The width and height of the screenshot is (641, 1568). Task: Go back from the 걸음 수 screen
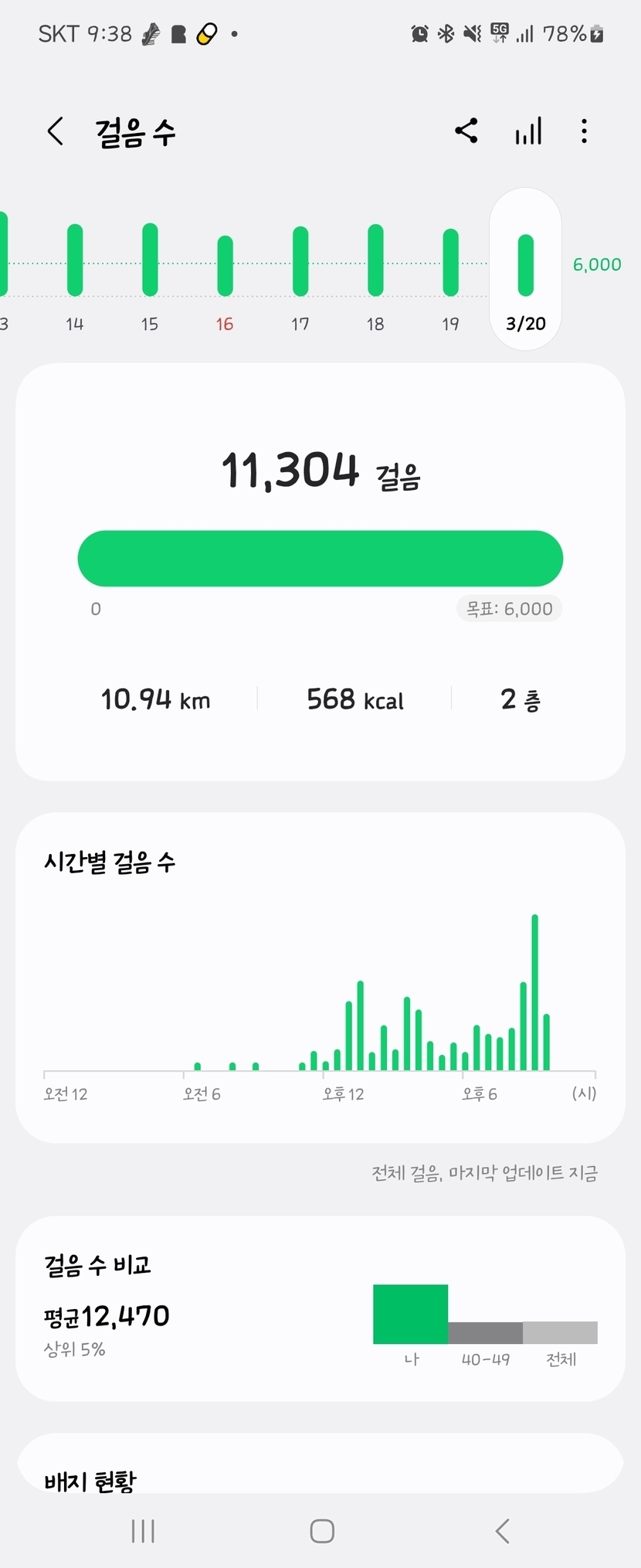[x=56, y=131]
